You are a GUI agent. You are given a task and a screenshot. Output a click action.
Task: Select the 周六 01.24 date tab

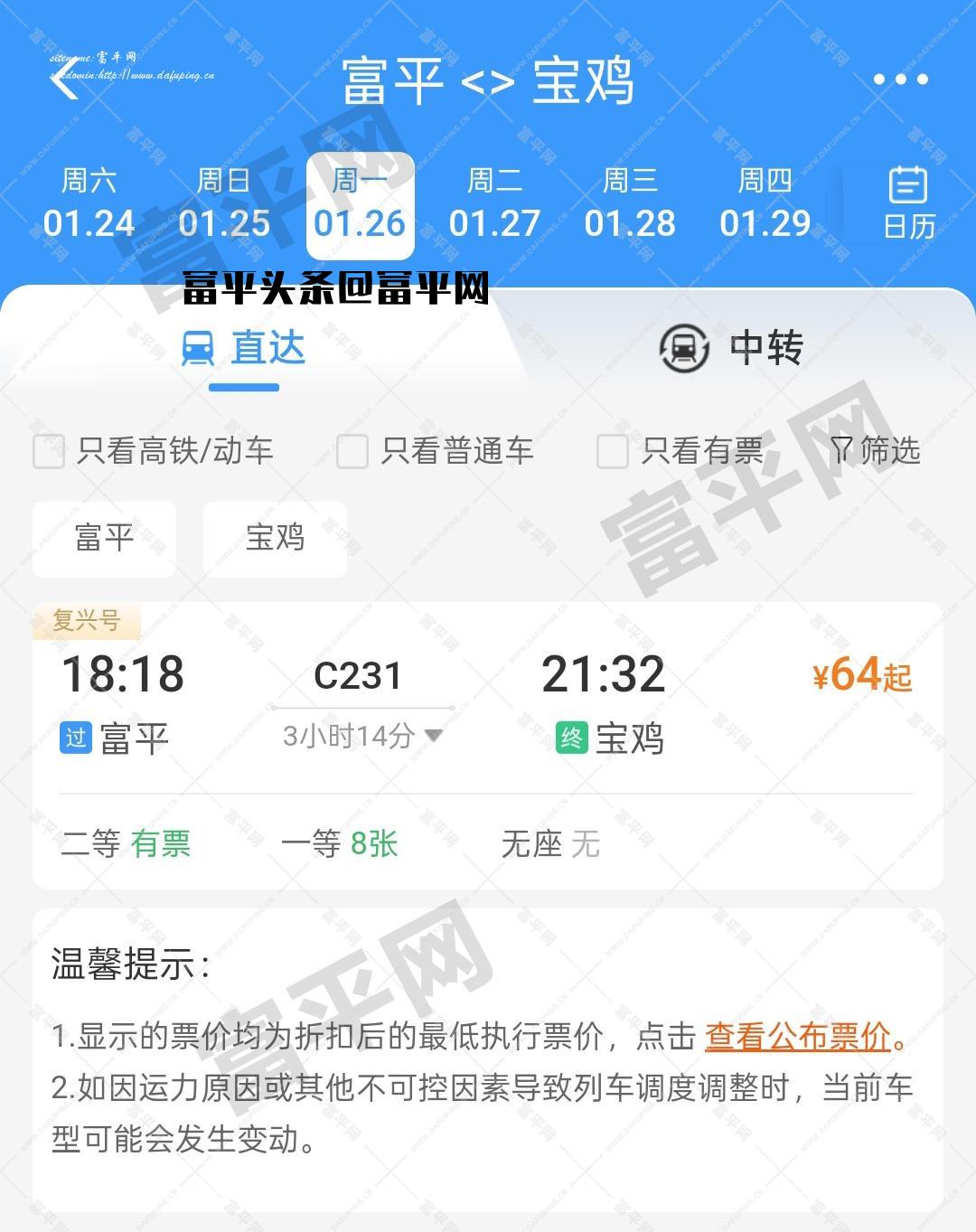[89, 202]
